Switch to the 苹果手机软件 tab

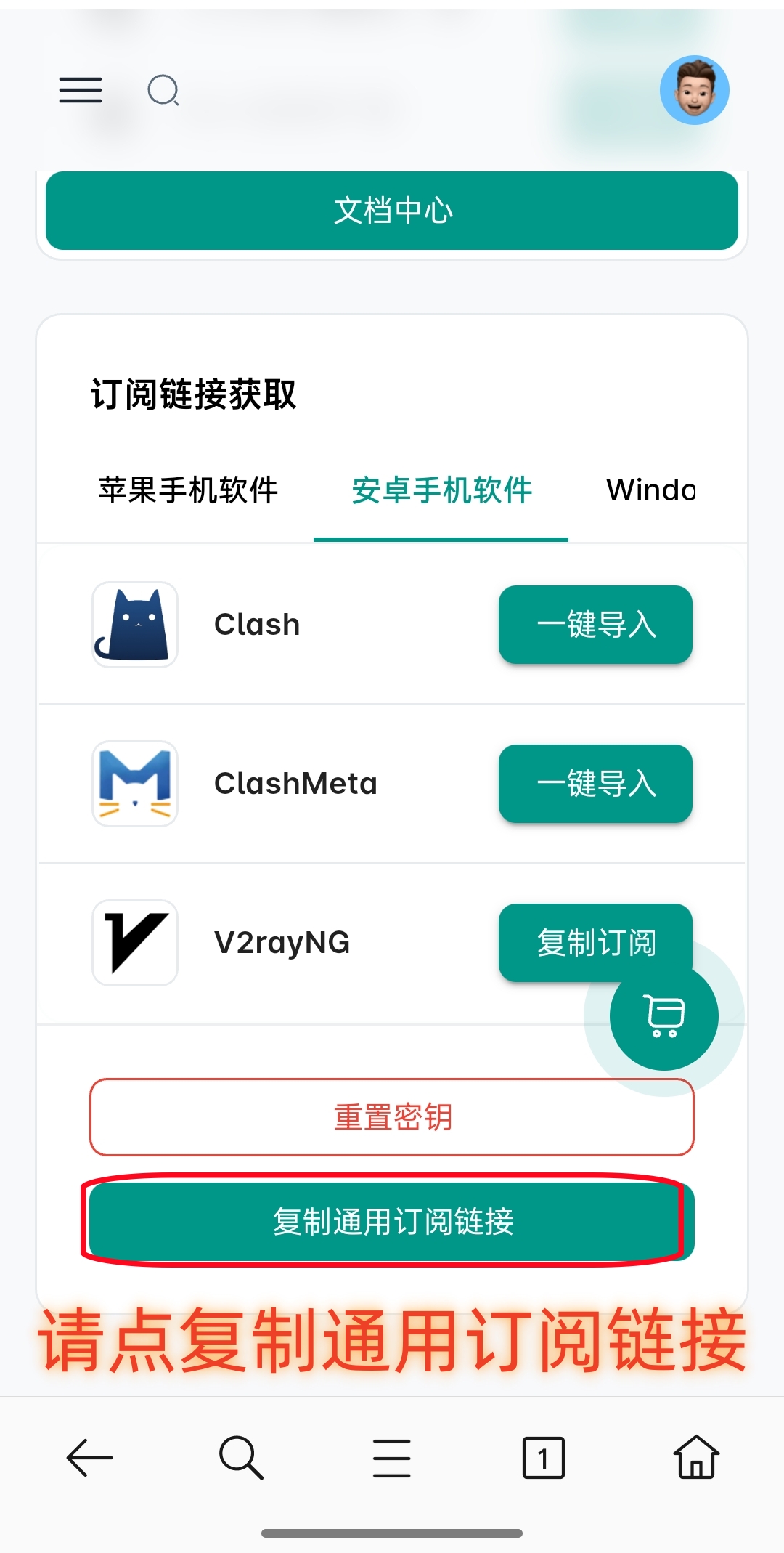pos(188,490)
